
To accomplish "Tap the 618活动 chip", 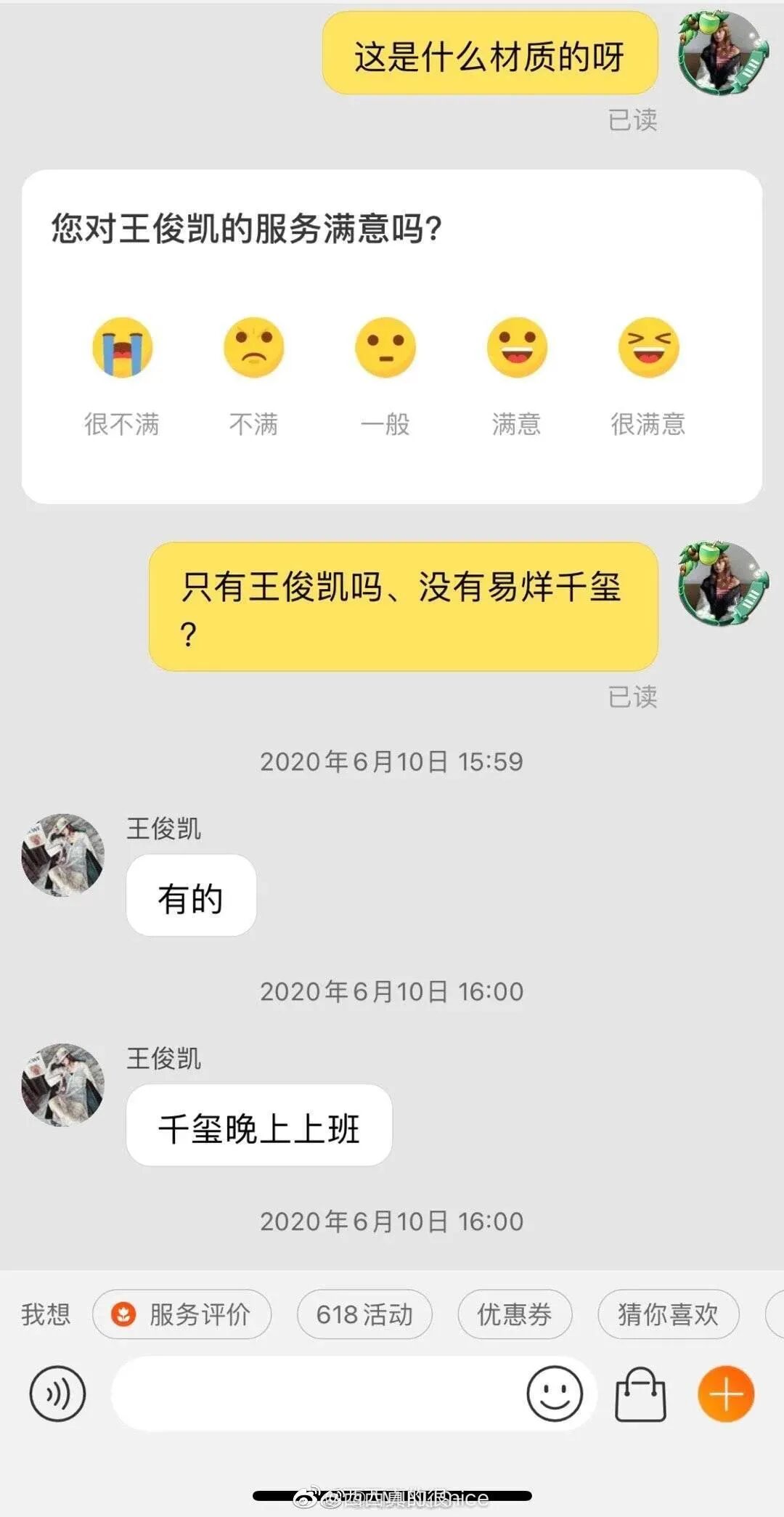I will click(364, 1314).
